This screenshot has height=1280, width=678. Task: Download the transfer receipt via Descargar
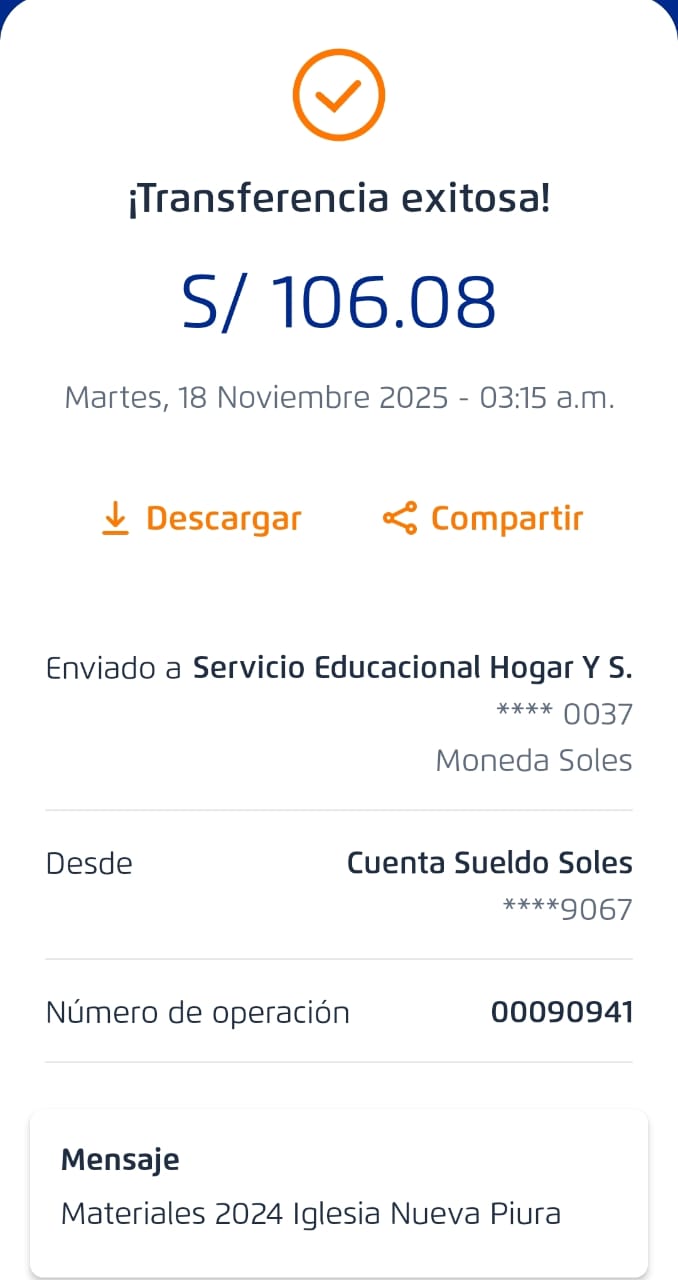[202, 519]
